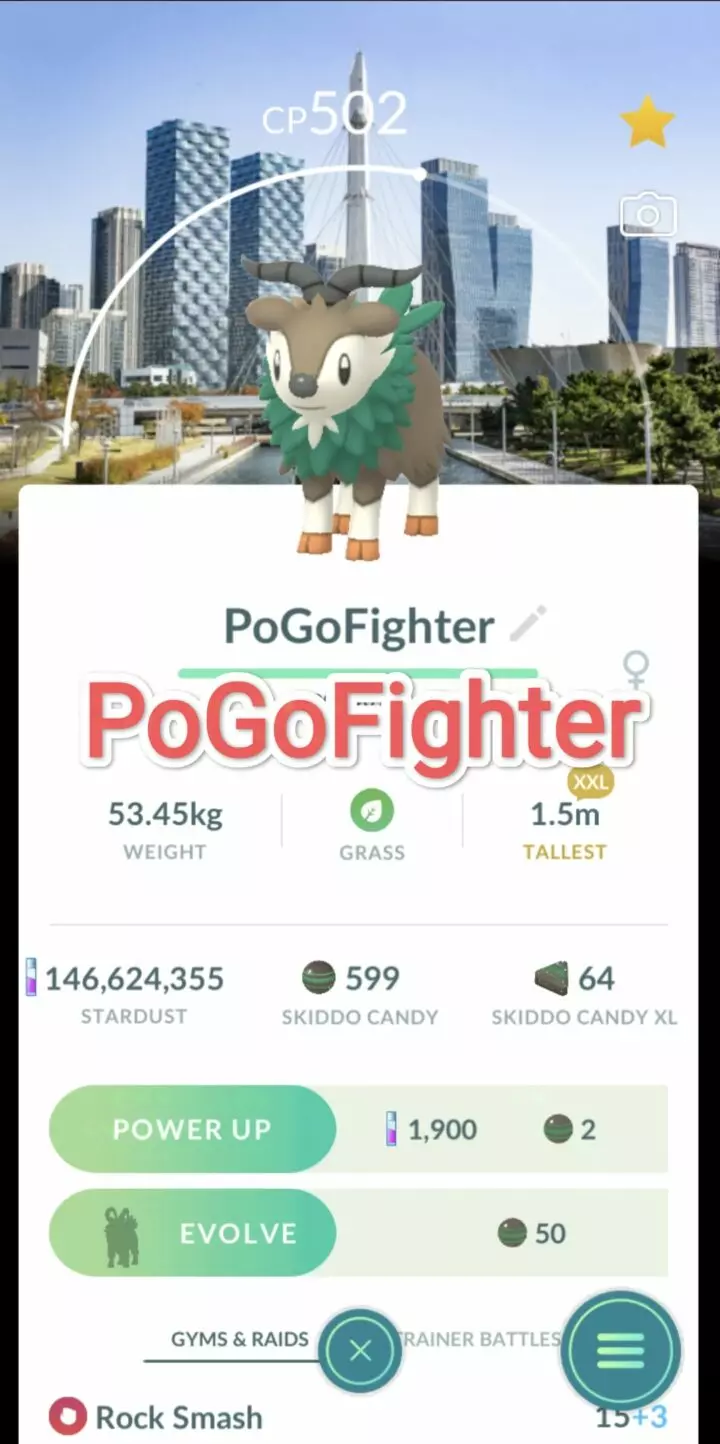Select the Rock Smash move indicator circle
Screen dimensions: 720x1444
click(x=68, y=1417)
